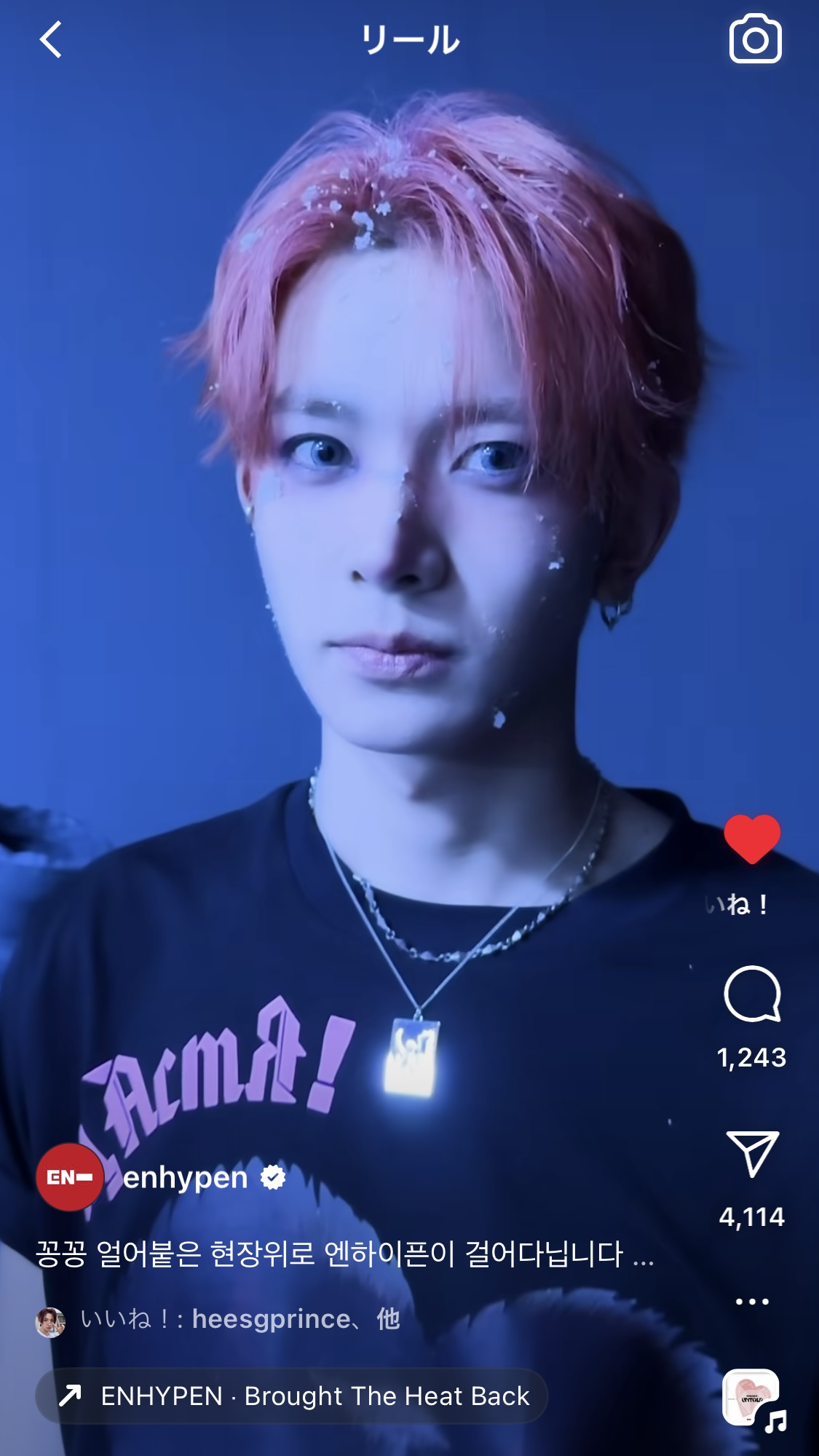This screenshot has width=819, height=1456.
Task: Go back from the Reels screen
Action: click(x=51, y=39)
